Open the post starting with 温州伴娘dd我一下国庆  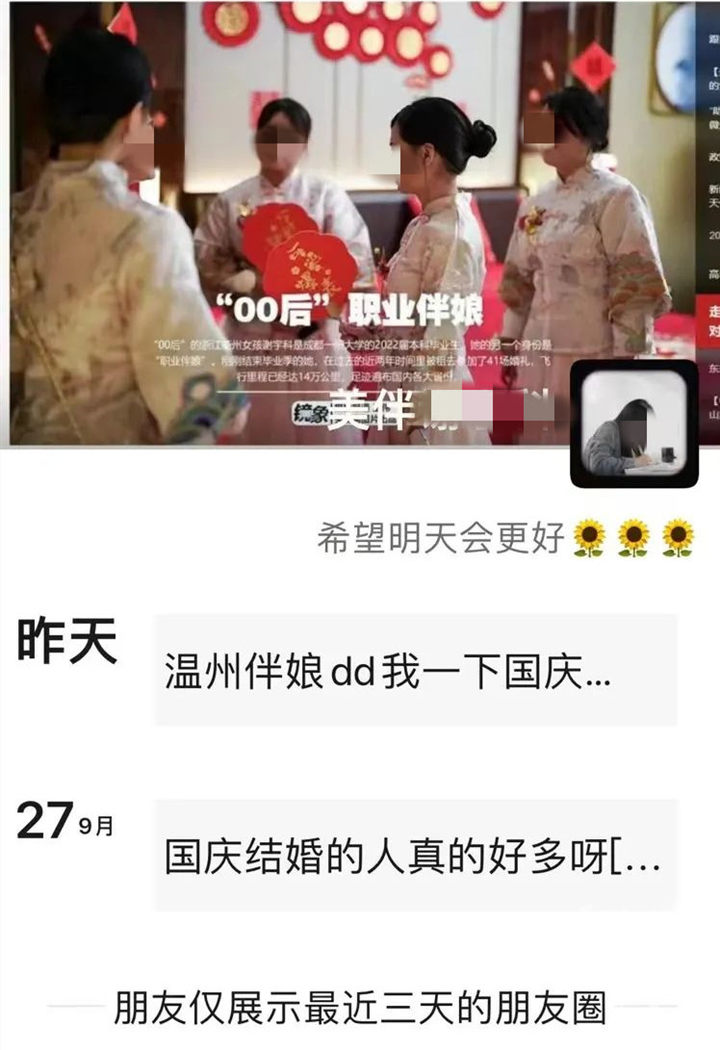[415, 669]
